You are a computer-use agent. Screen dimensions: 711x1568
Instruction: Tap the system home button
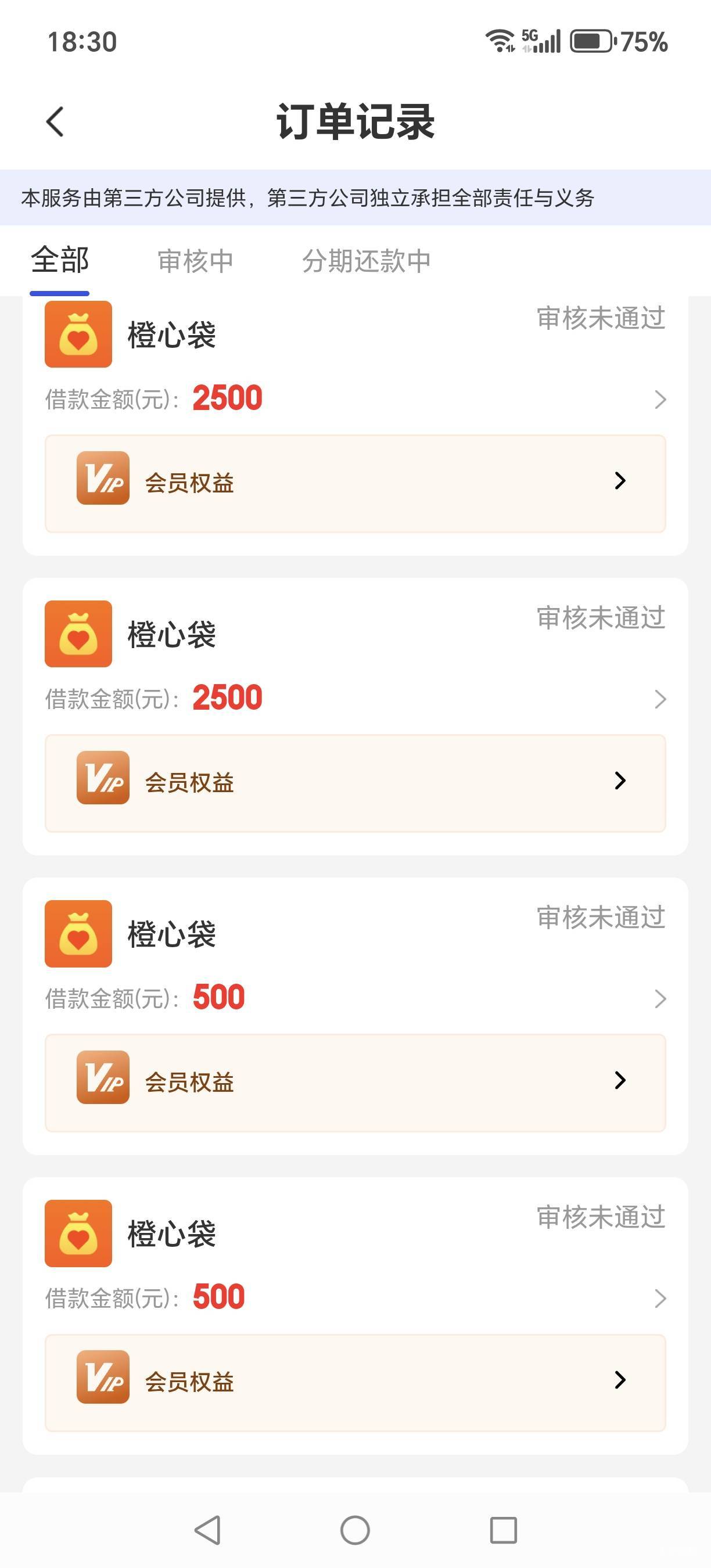coord(355,1530)
